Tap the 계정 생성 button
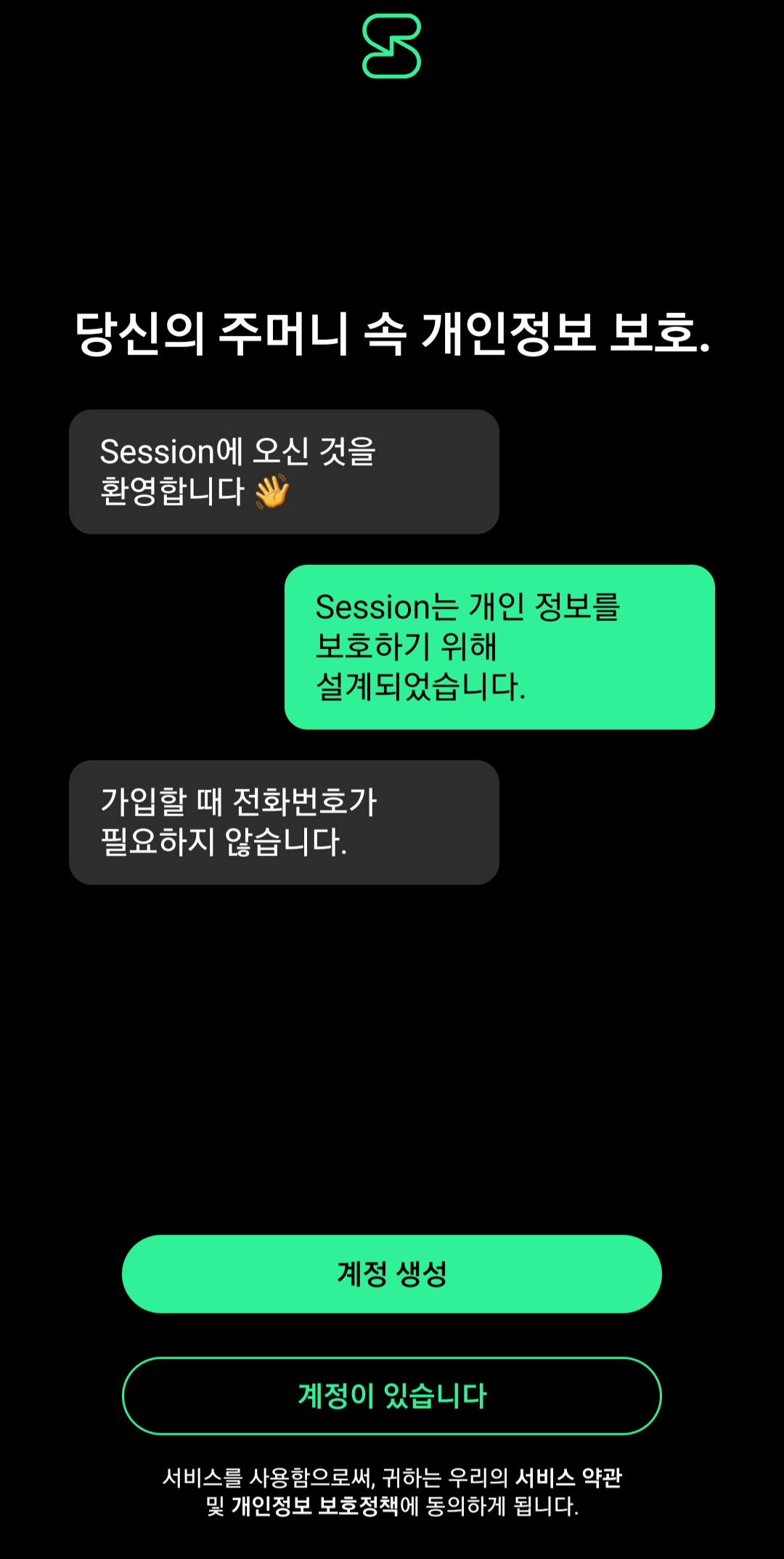 pos(391,1274)
